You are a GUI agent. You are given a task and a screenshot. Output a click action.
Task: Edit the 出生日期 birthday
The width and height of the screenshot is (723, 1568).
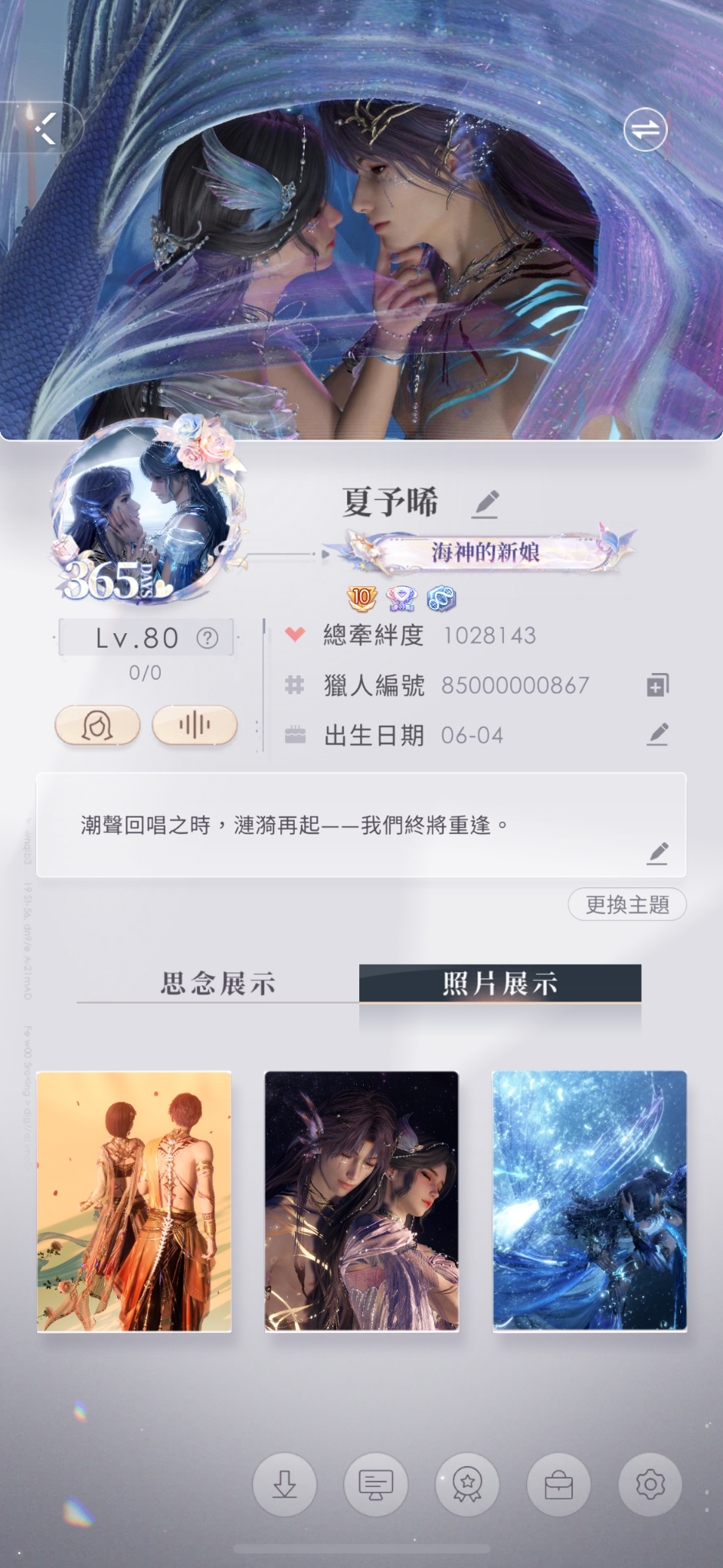point(657,734)
